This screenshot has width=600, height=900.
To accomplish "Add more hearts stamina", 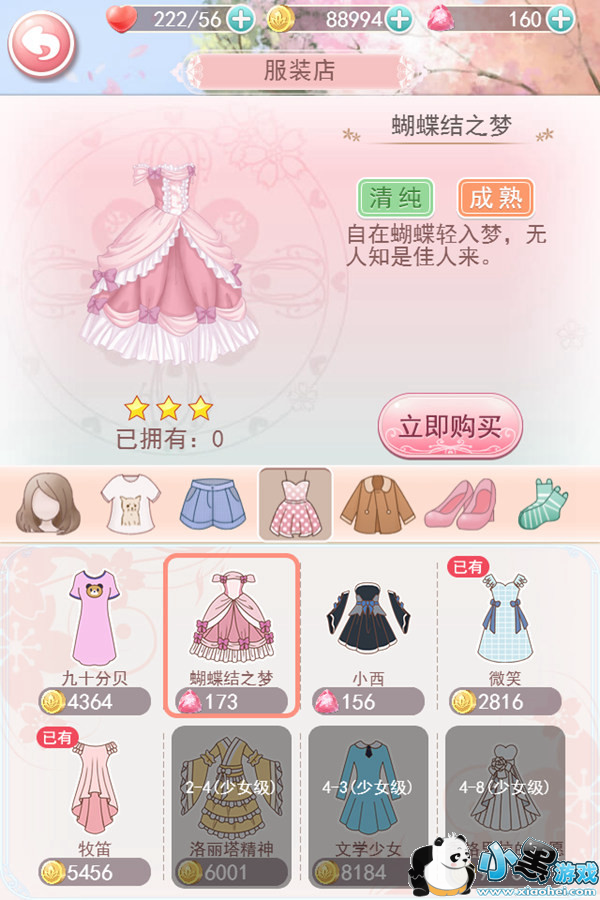I will pos(241,18).
